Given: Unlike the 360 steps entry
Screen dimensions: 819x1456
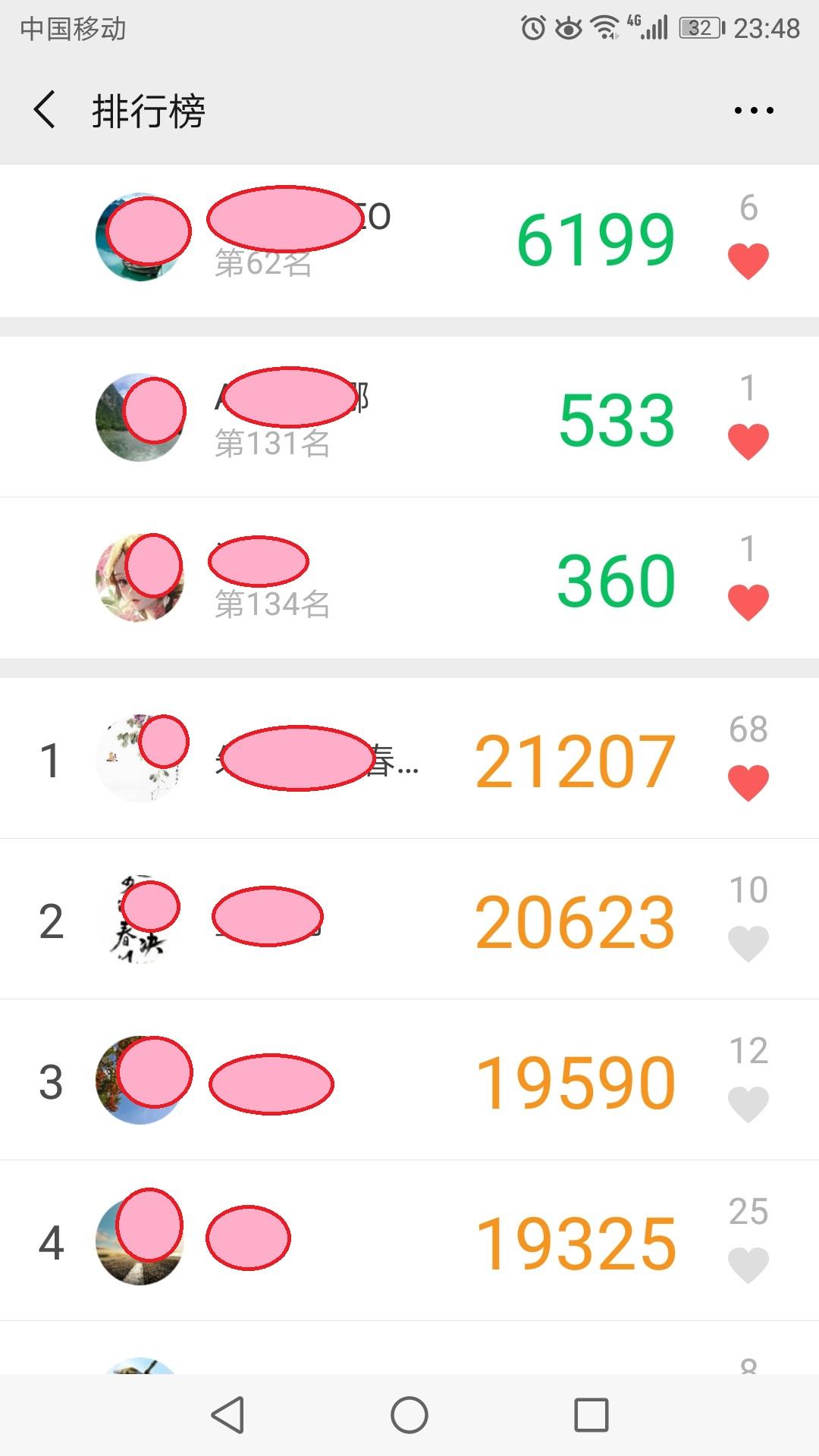Looking at the screenshot, I should click(748, 602).
